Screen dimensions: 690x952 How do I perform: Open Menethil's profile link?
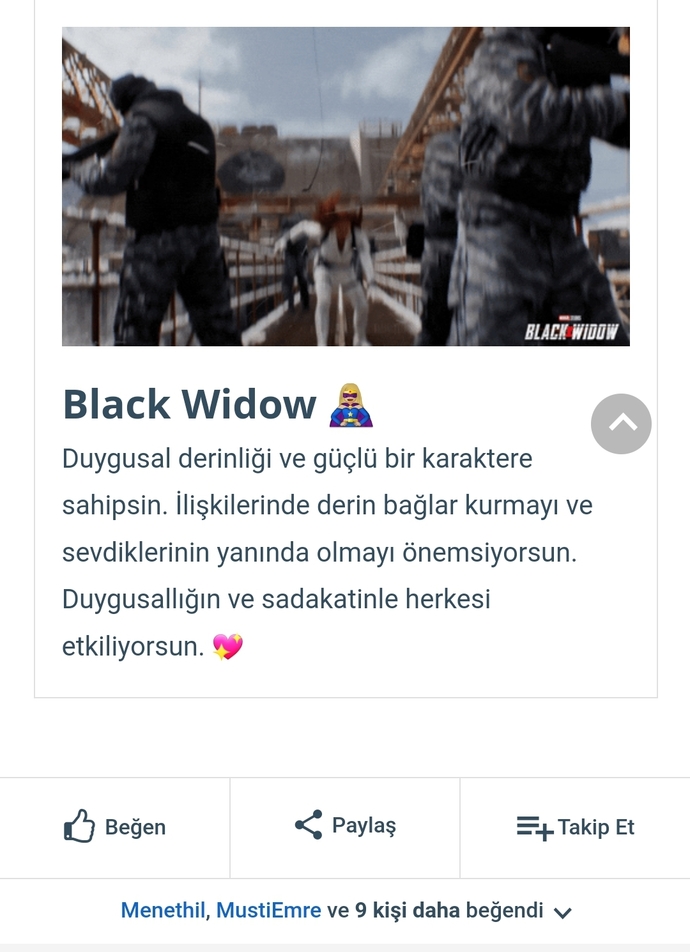[x=163, y=911]
